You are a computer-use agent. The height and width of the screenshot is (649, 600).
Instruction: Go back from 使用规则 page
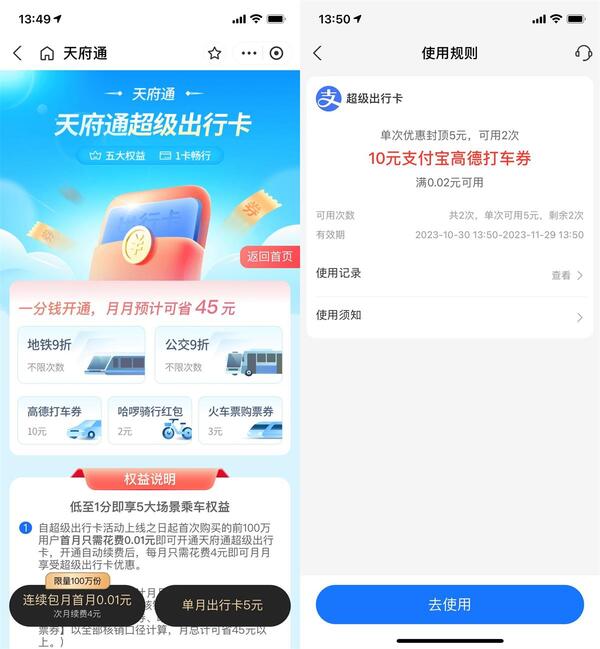click(318, 53)
